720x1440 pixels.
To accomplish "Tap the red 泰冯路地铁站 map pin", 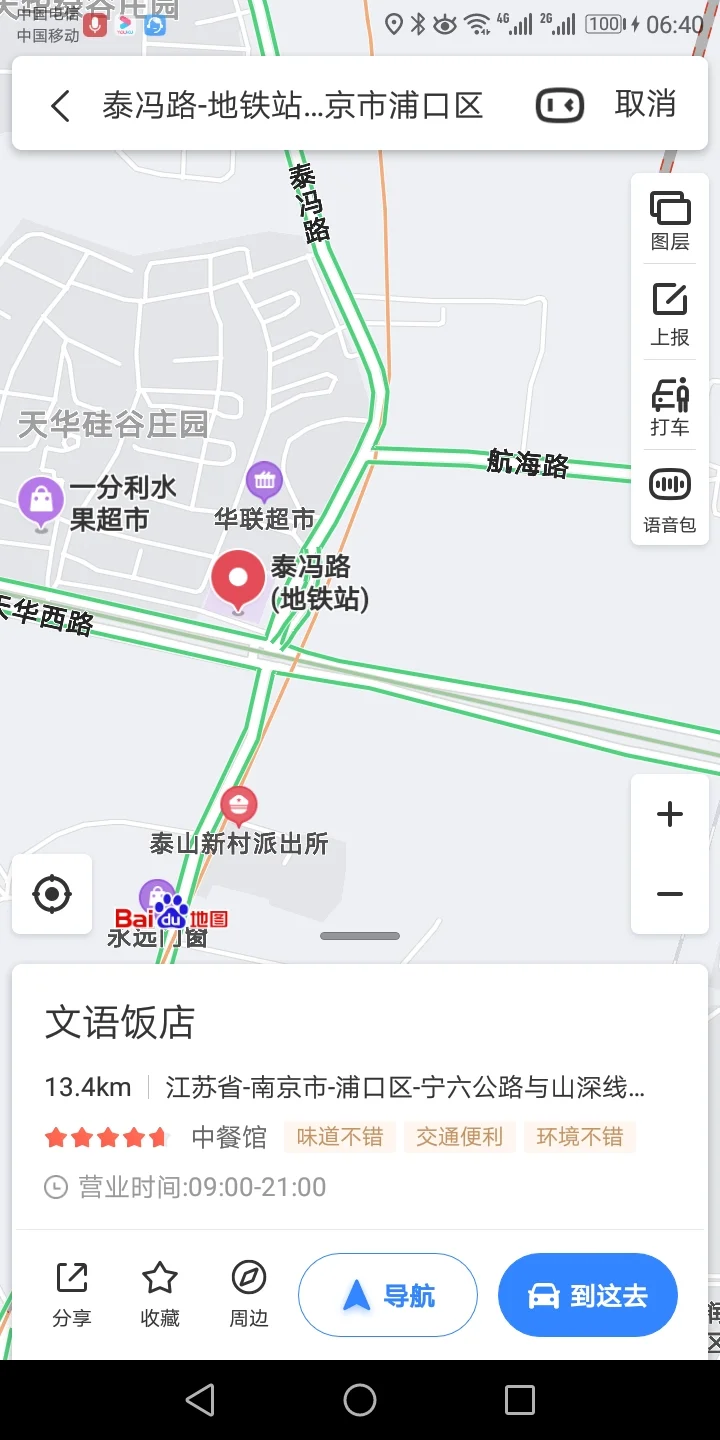I will pyautogui.click(x=238, y=578).
